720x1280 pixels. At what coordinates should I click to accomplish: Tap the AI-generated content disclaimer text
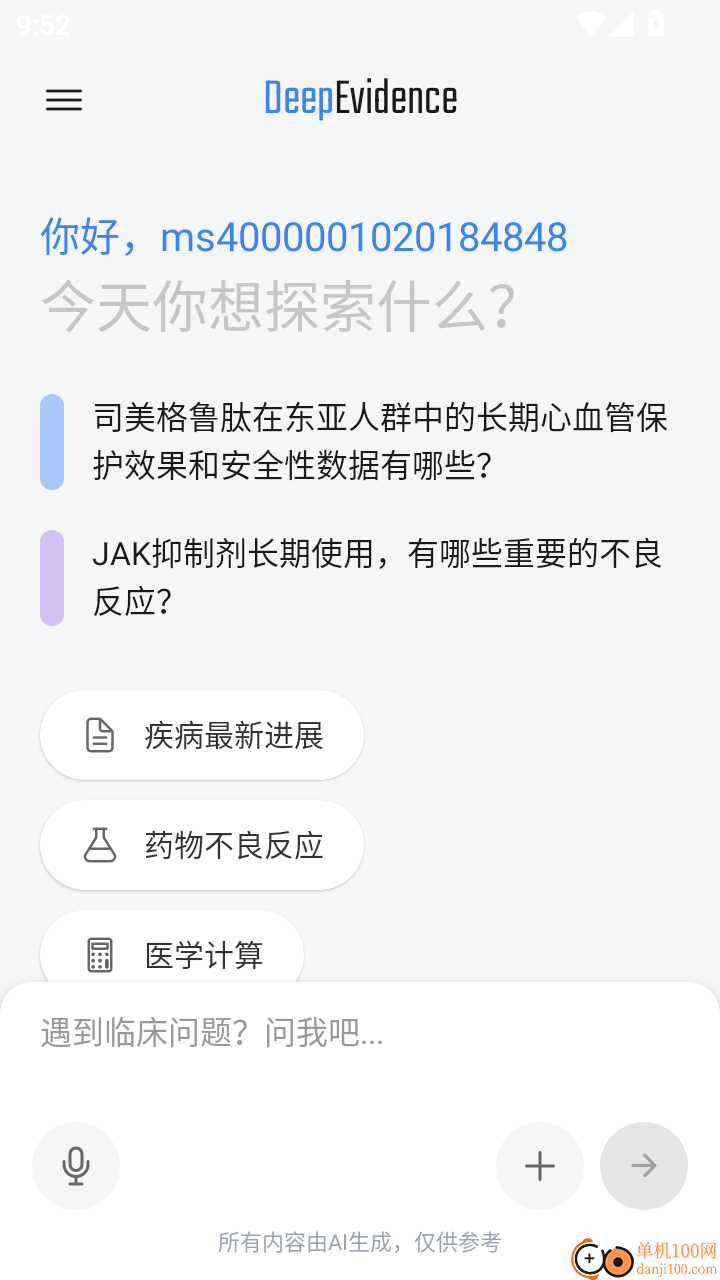[x=360, y=1242]
